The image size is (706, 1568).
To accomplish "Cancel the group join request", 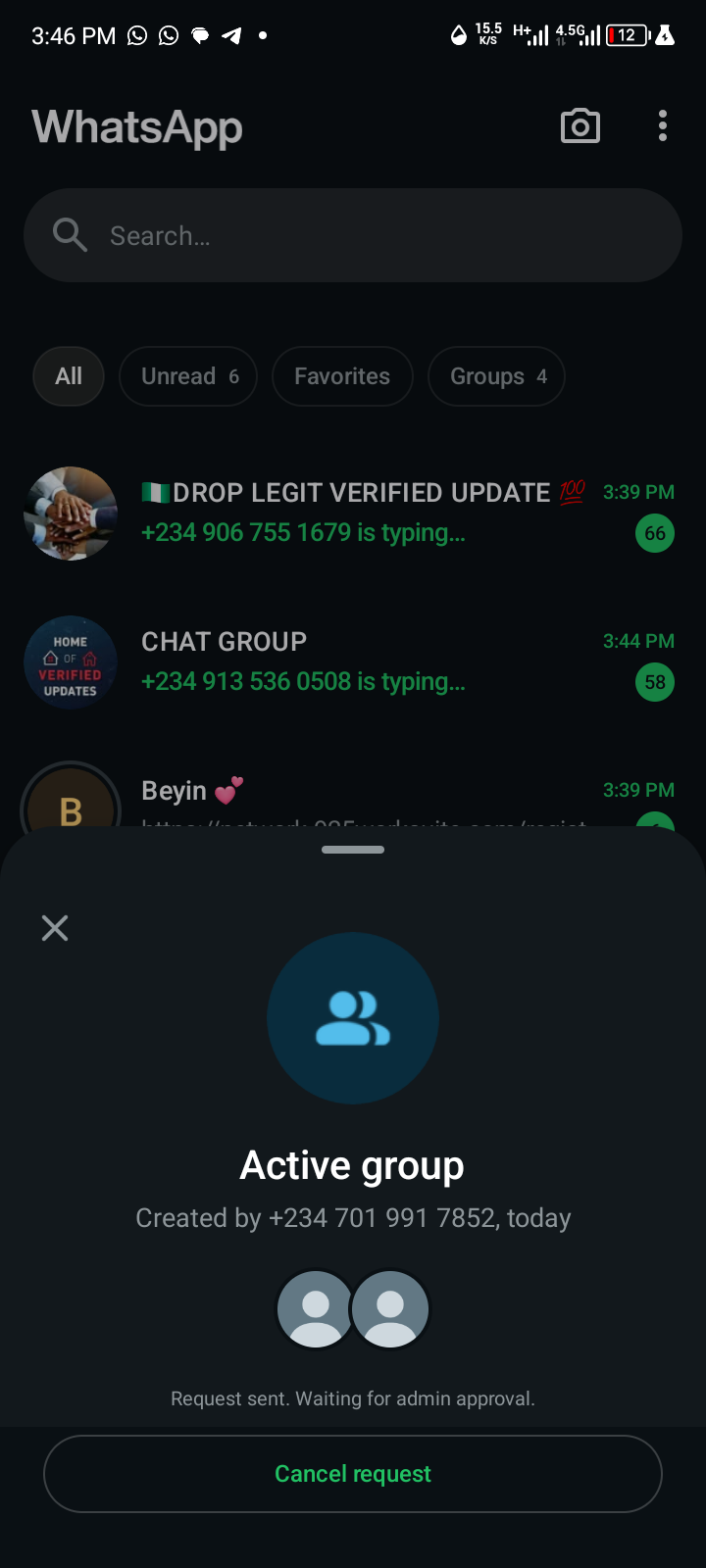I will 353,1474.
